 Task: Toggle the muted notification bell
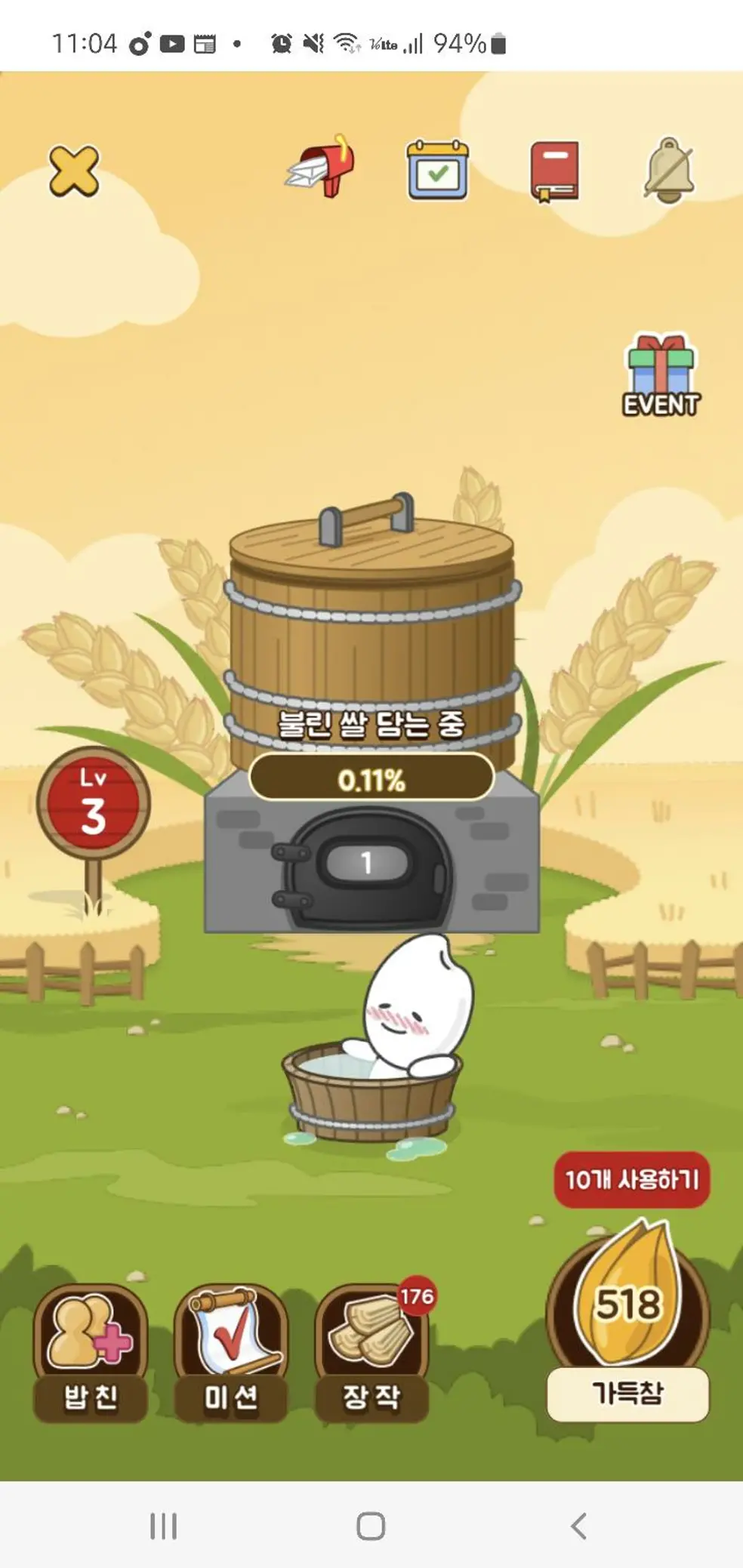point(669,171)
